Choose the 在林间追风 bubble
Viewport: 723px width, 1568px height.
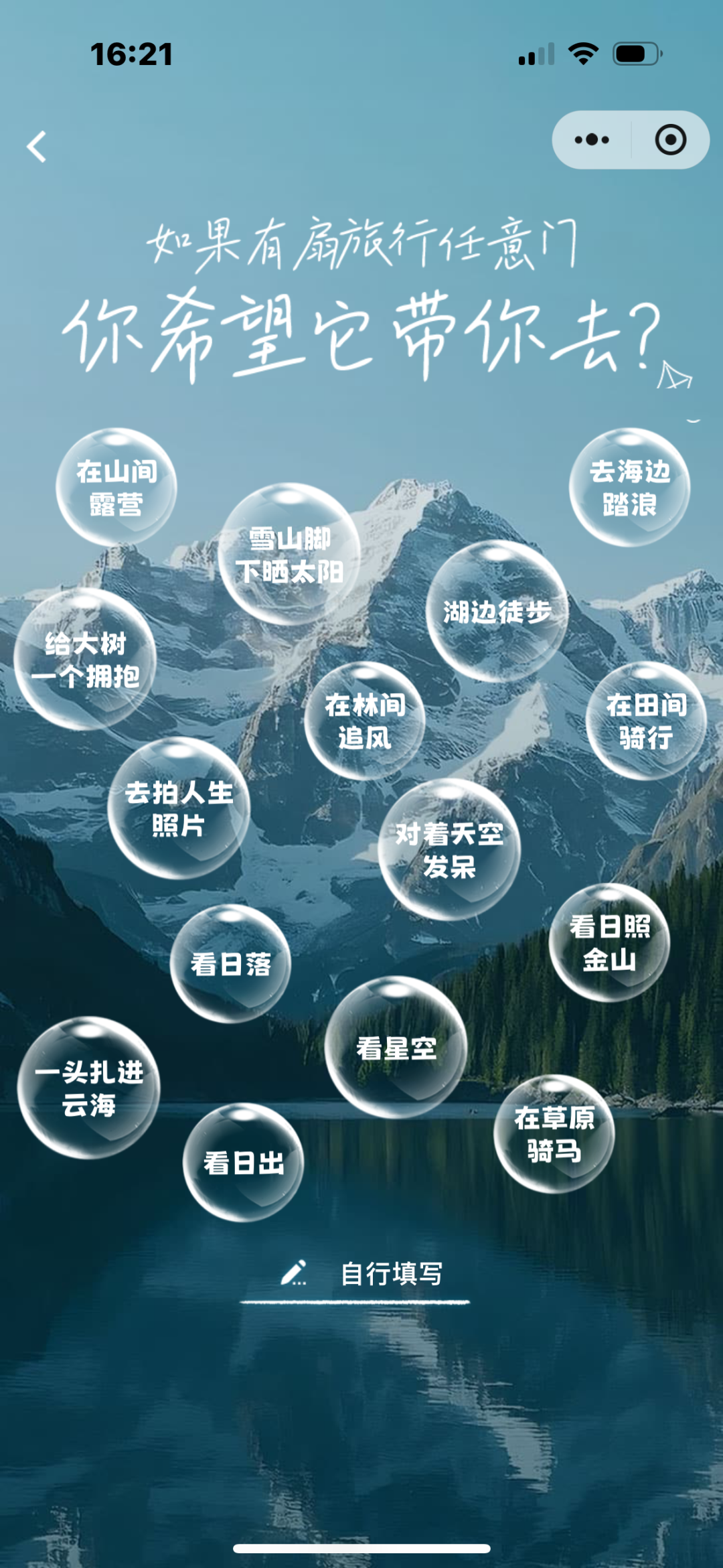[x=365, y=721]
